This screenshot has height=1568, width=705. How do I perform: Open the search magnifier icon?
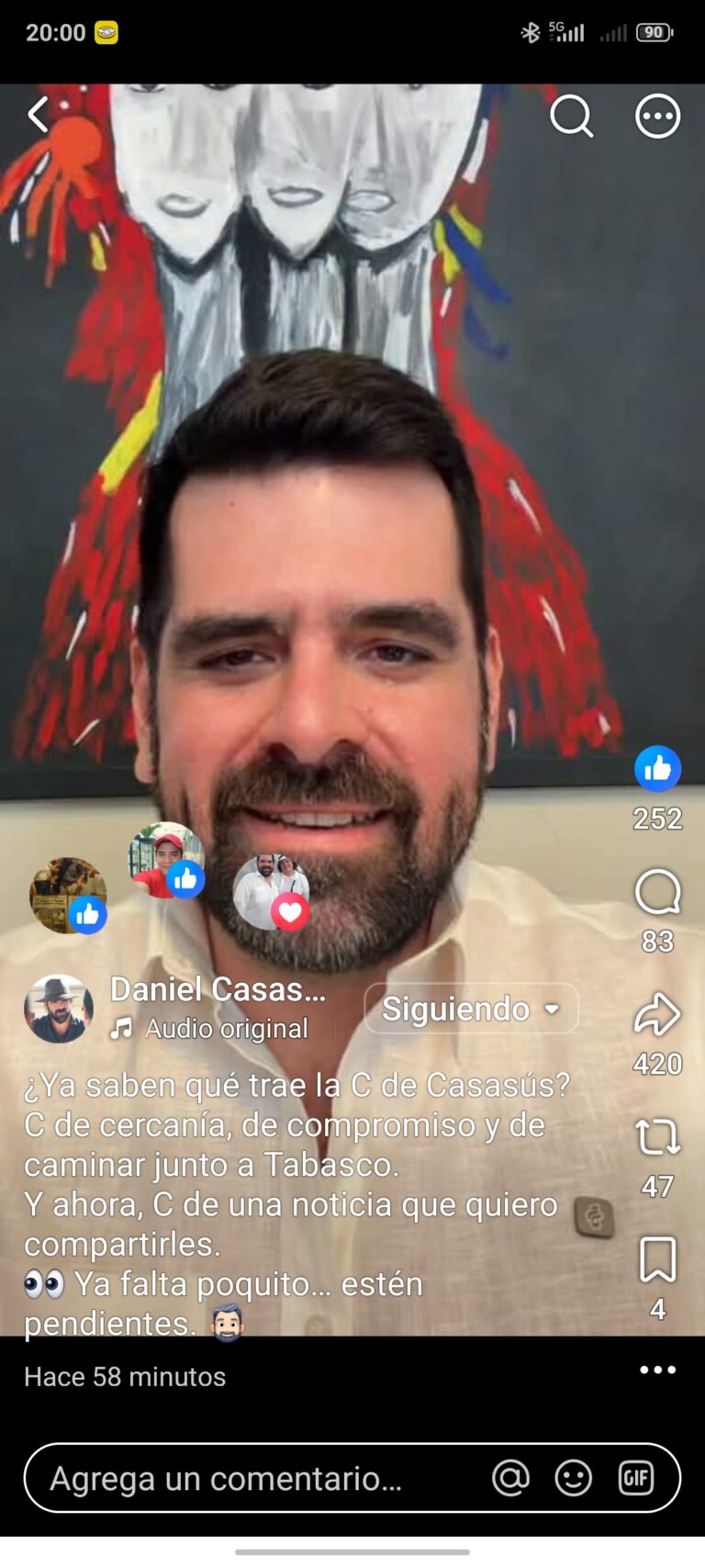571,117
